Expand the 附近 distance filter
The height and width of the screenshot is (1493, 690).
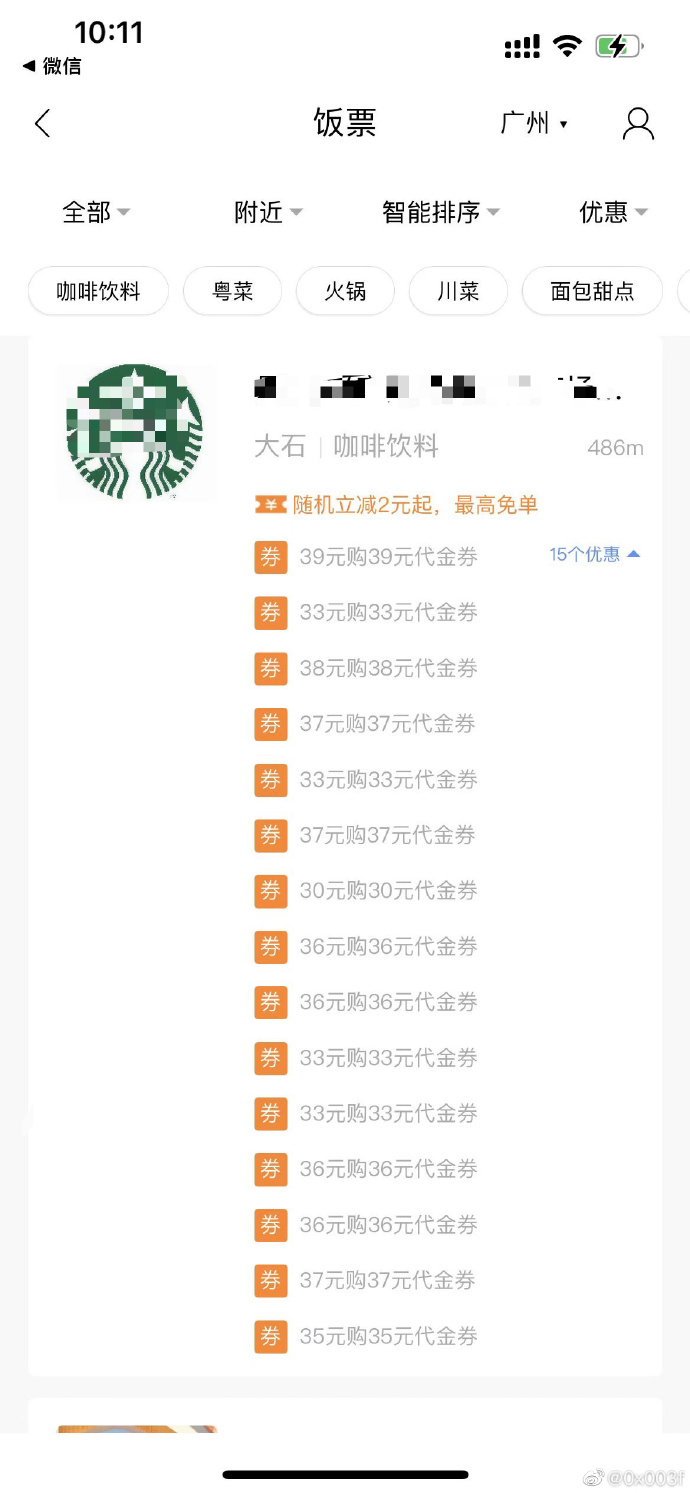268,212
